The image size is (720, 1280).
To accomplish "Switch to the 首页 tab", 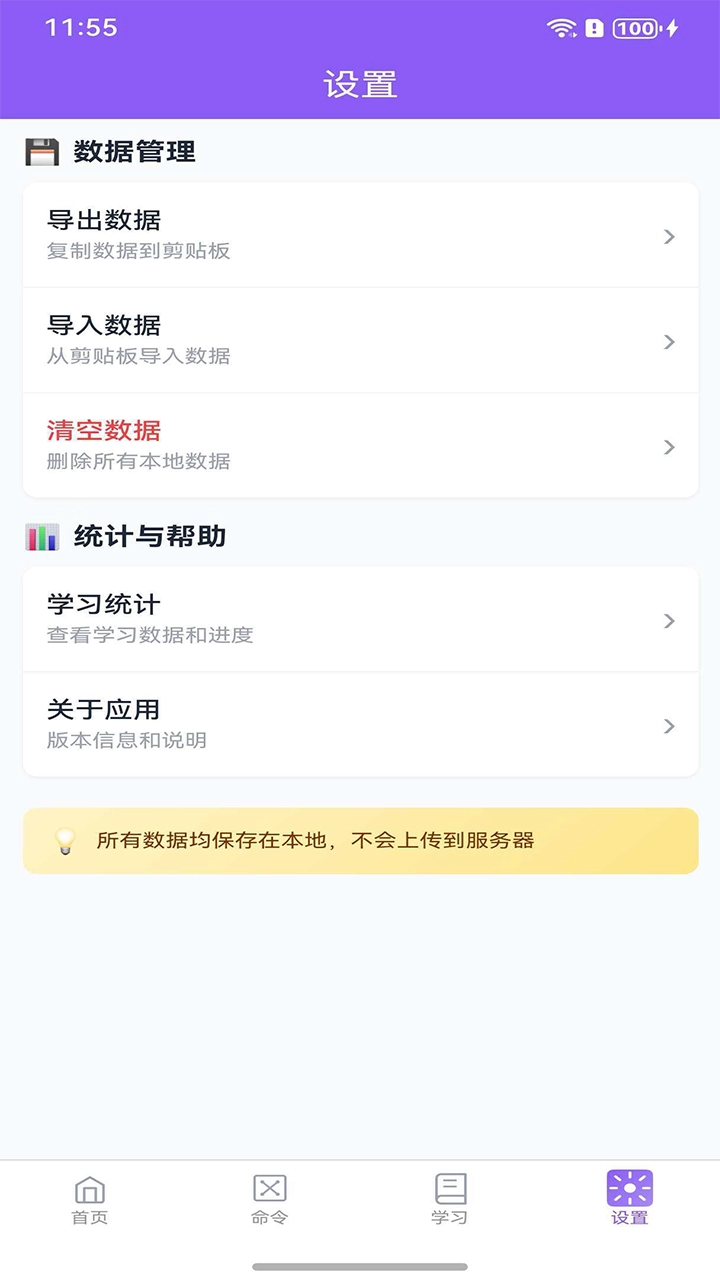I will pos(89,1200).
